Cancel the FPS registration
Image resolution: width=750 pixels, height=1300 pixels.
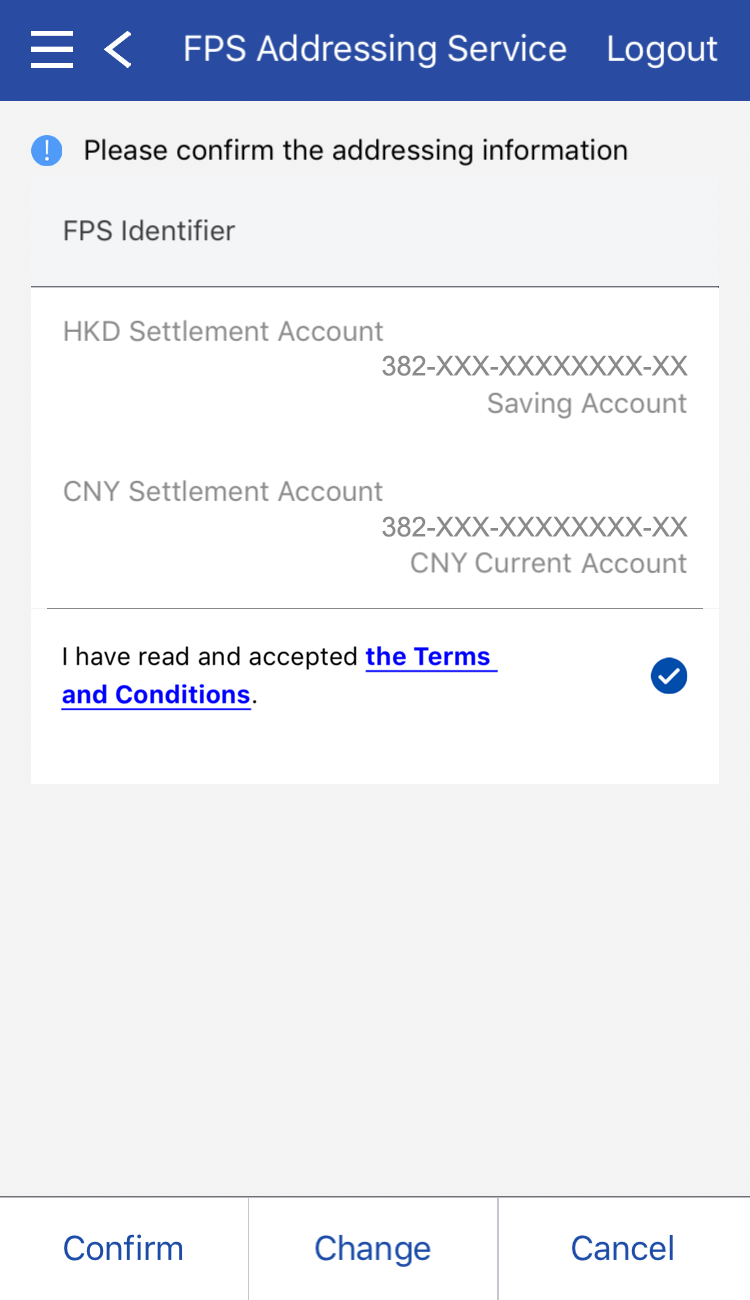(x=622, y=1248)
